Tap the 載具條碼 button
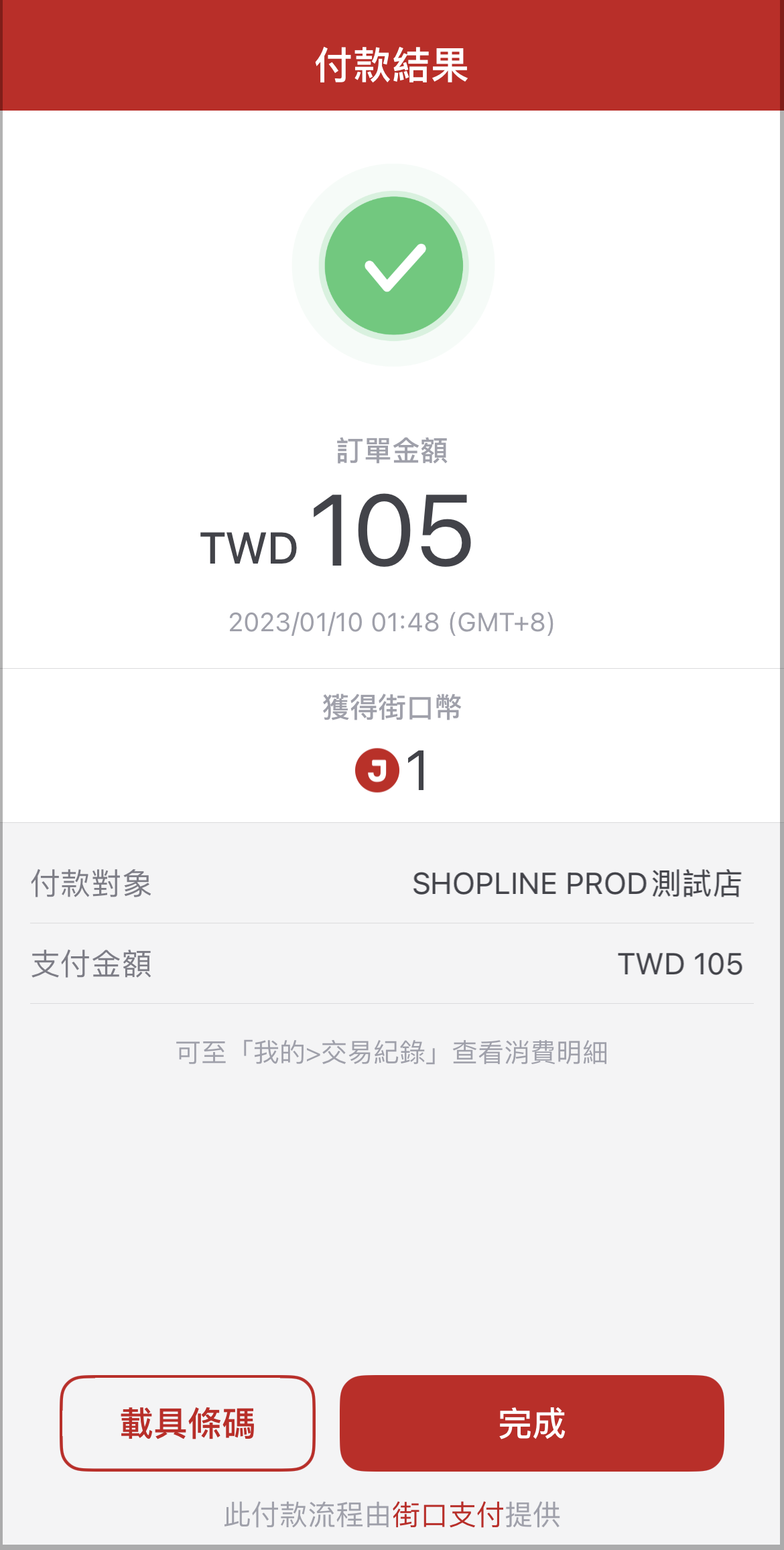 pos(188,1423)
